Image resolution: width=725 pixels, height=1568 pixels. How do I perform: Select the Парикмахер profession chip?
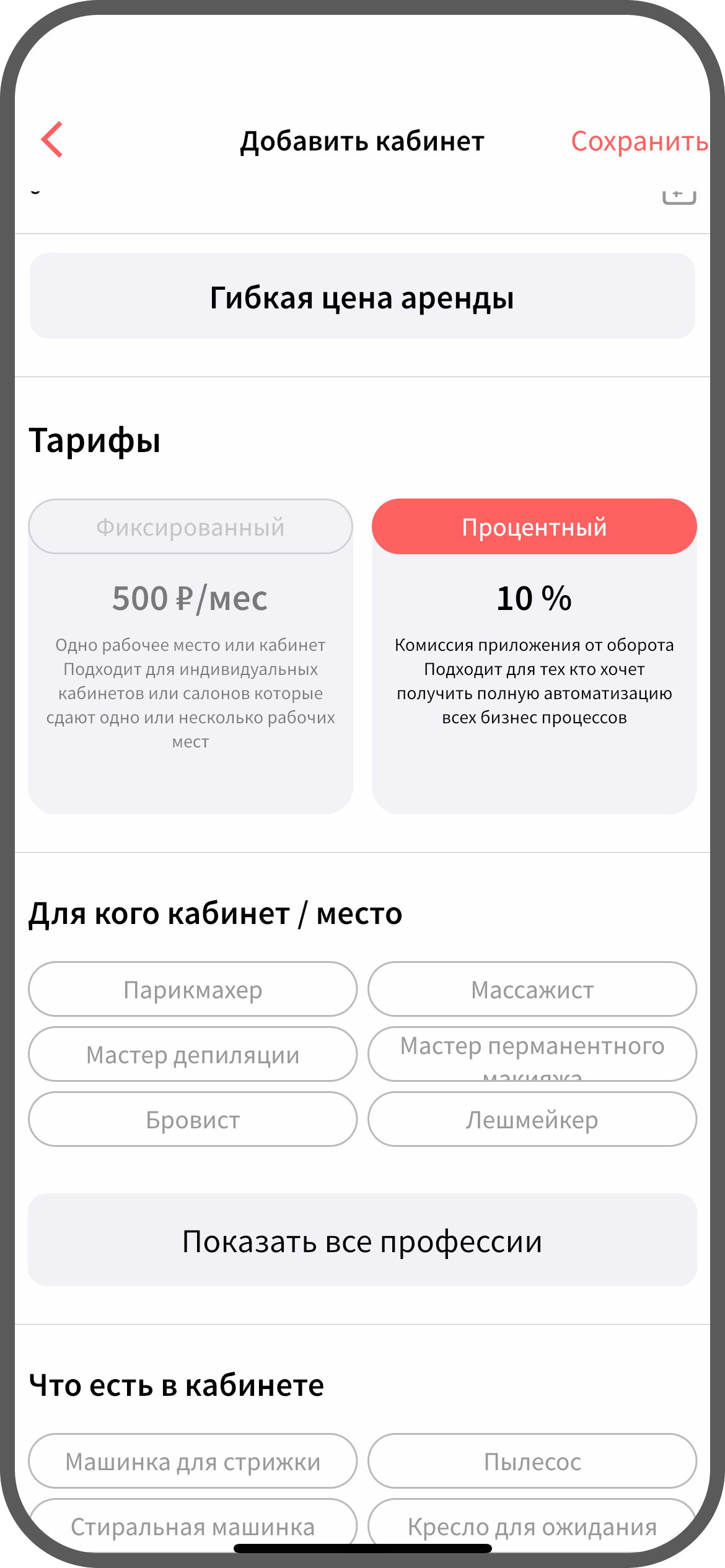coord(193,990)
